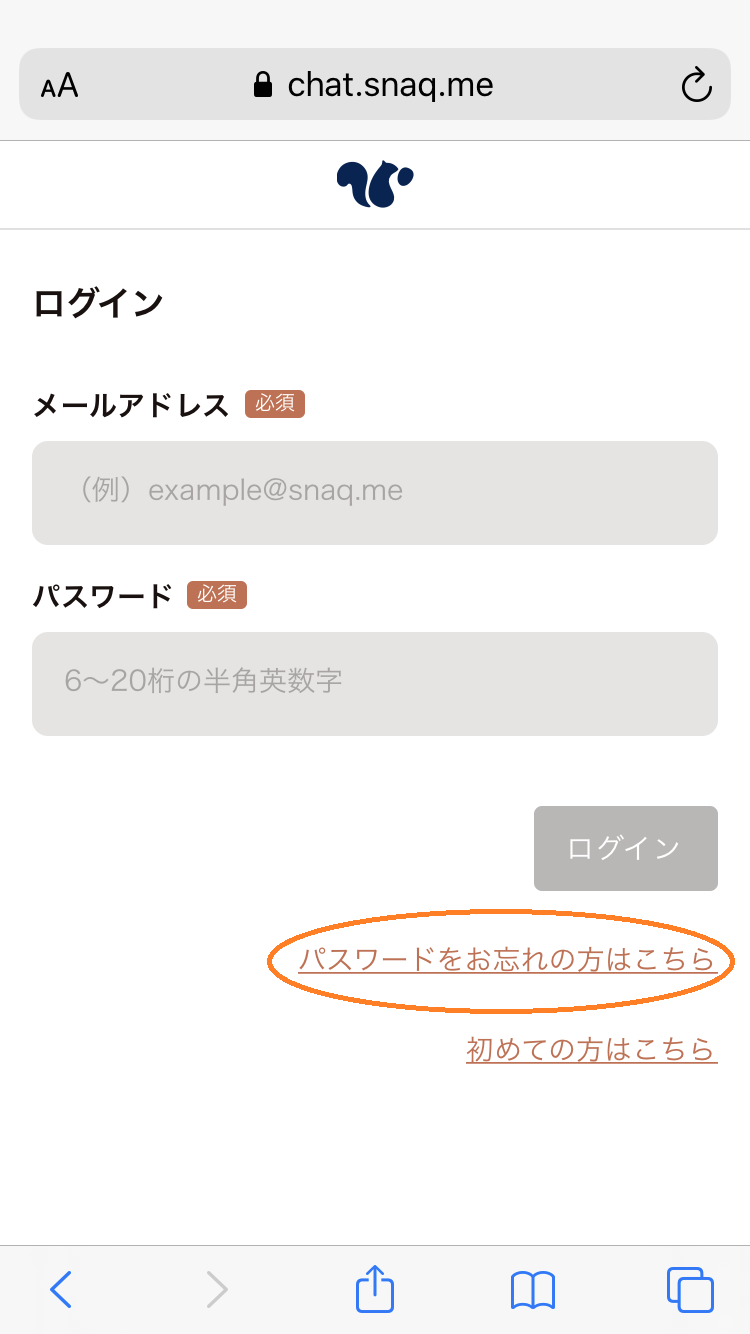Open the 初めての方はこちら sign-up link
750x1334 pixels.
pos(591,1049)
